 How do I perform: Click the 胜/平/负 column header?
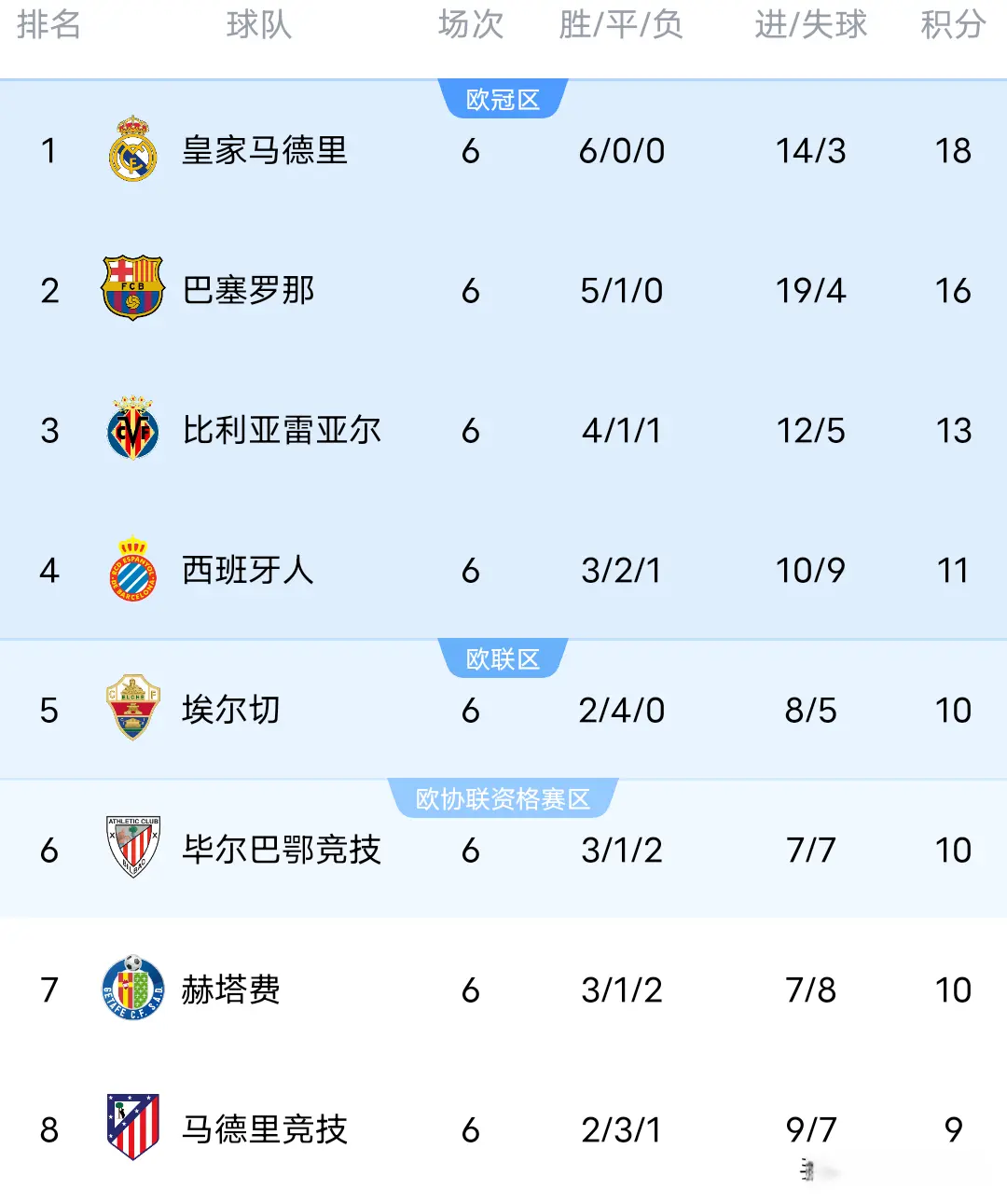coord(621,27)
